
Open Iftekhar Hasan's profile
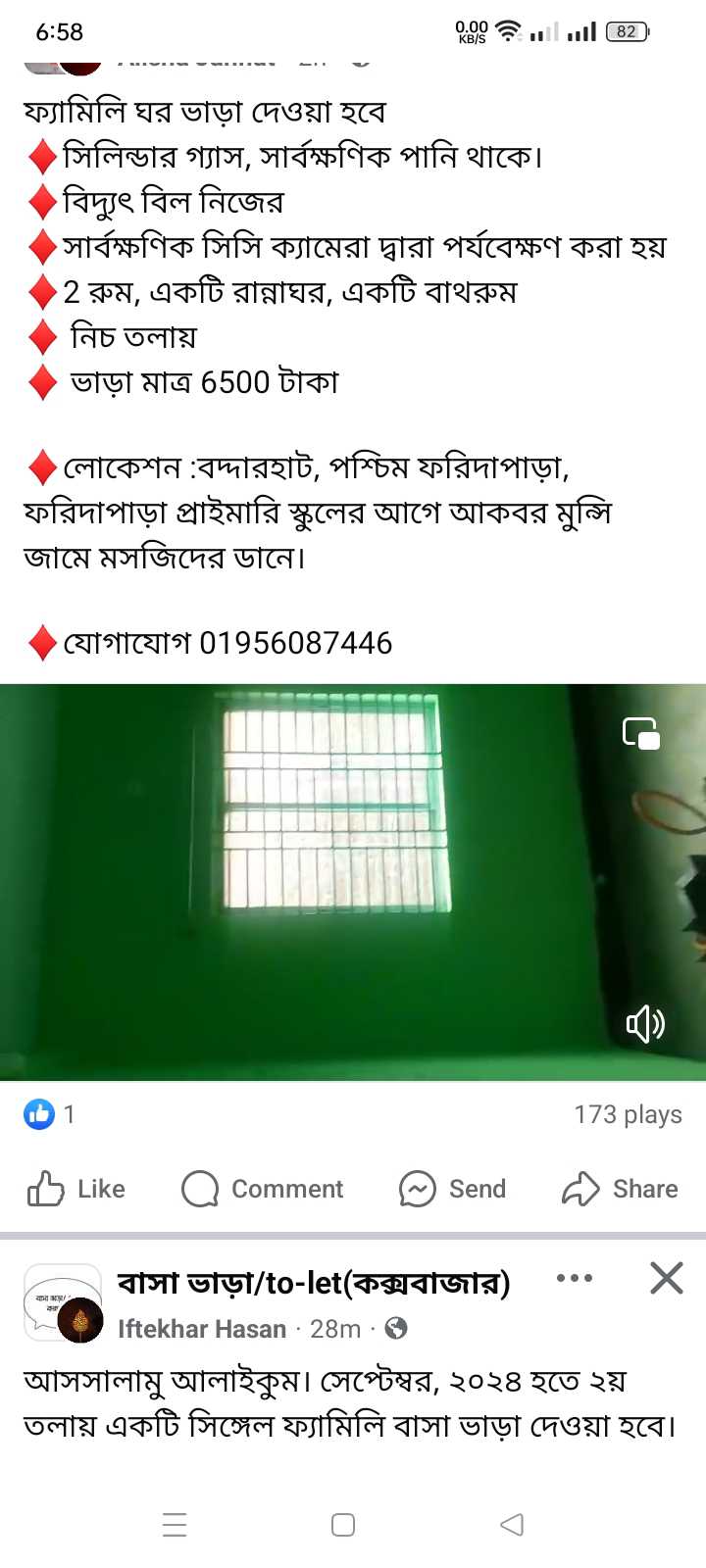202,1329
